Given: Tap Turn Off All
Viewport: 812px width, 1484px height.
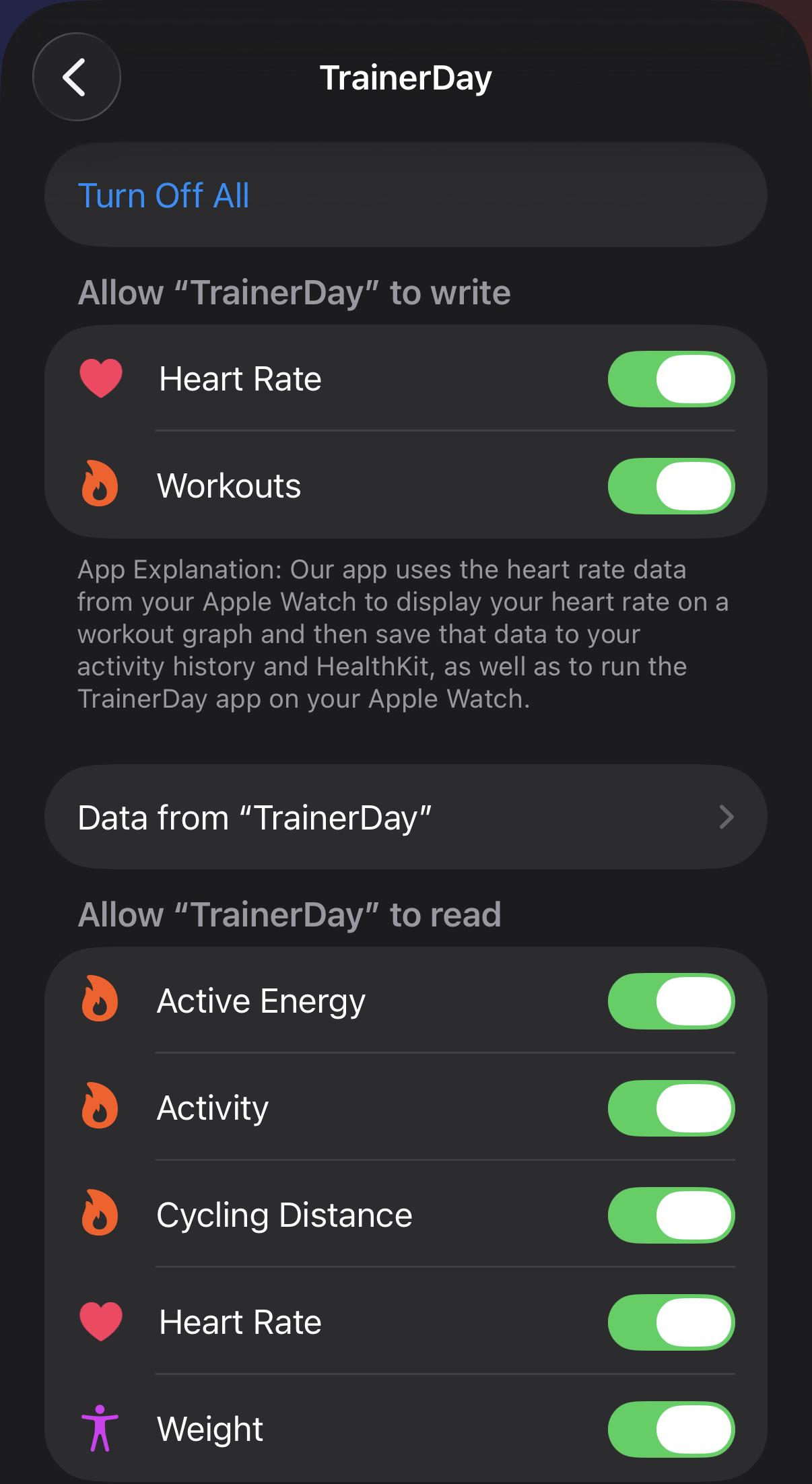Looking at the screenshot, I should 164,195.
